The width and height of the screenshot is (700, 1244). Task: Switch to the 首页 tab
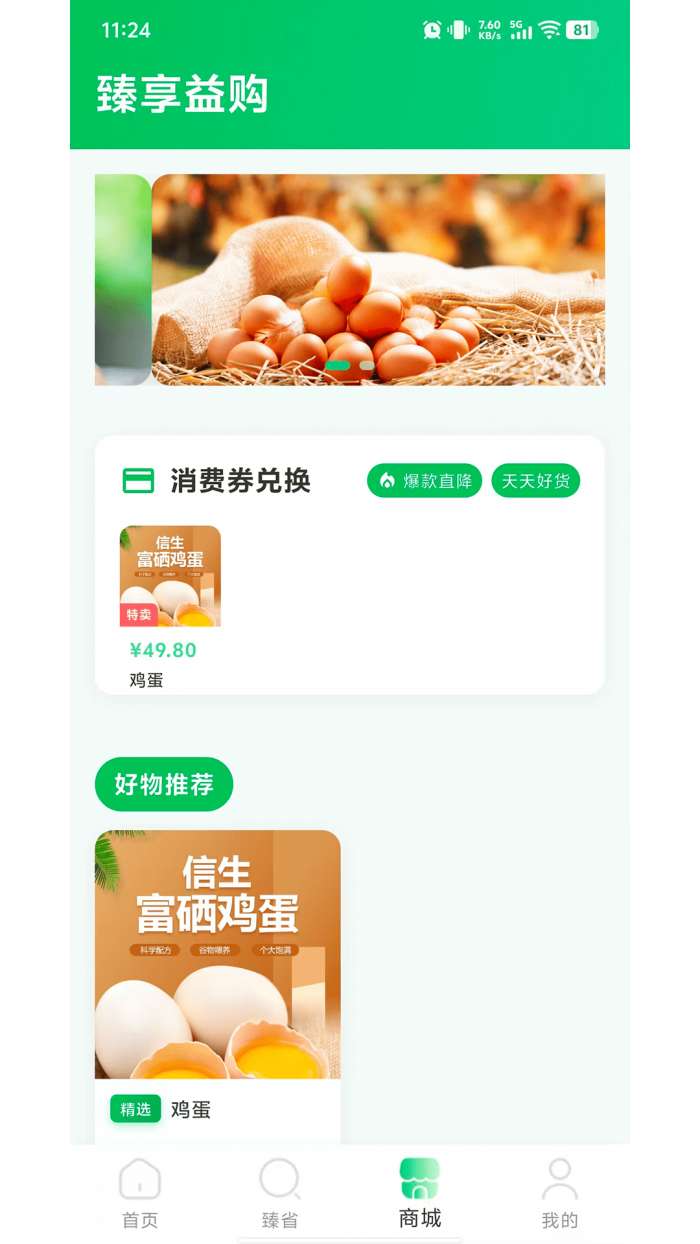point(140,1193)
